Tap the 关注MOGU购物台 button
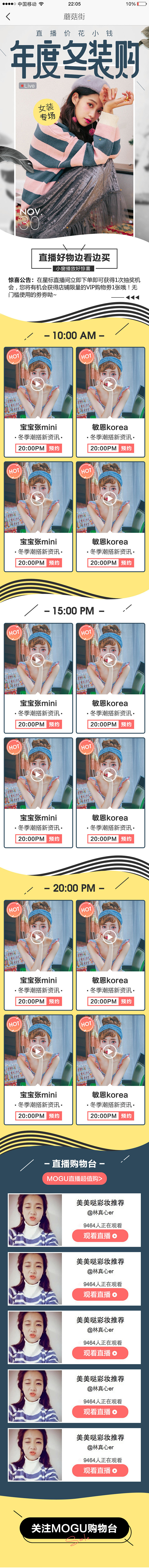 click(x=74, y=1528)
